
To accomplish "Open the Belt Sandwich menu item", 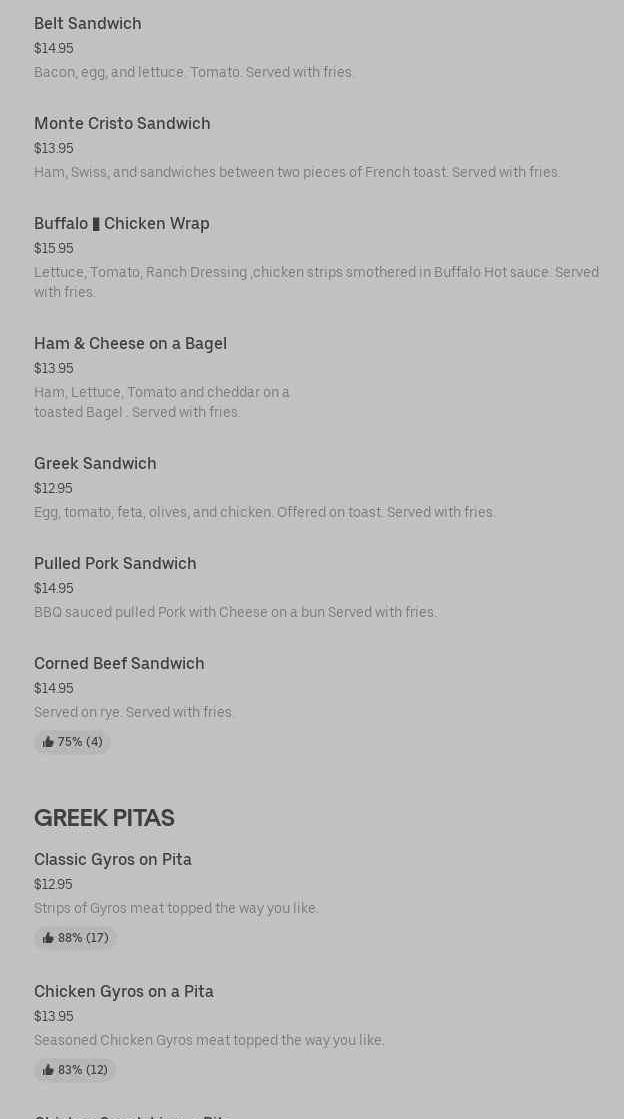I will (x=88, y=23).
